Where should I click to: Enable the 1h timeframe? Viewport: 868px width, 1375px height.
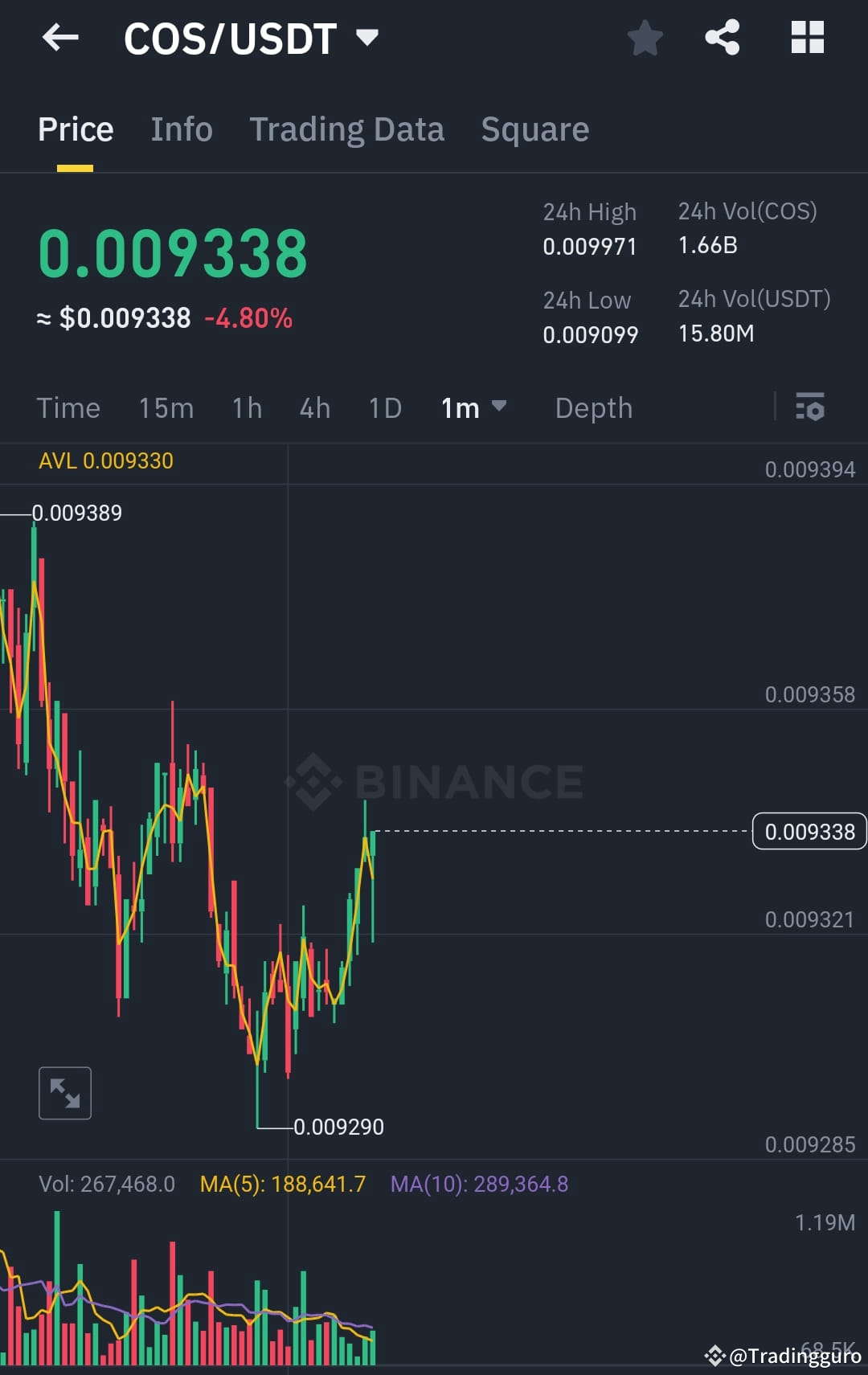click(x=246, y=408)
